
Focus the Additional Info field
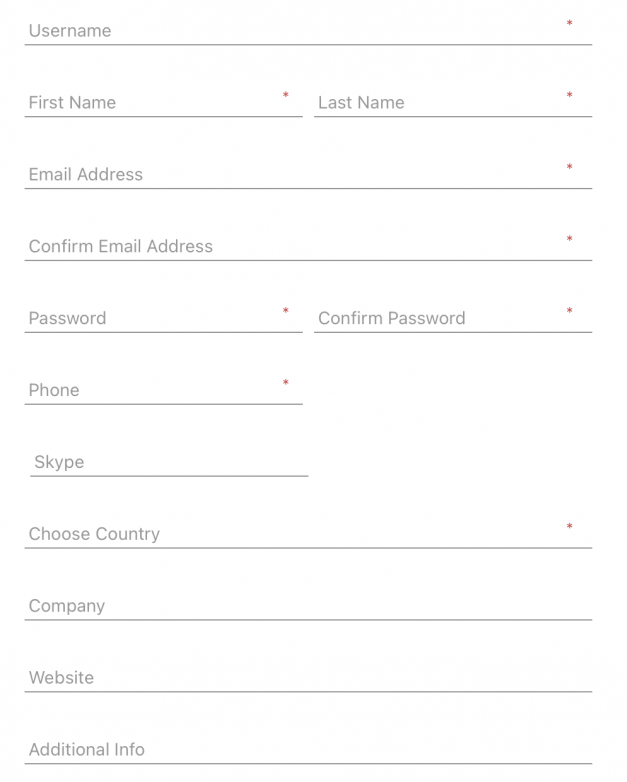click(x=308, y=749)
